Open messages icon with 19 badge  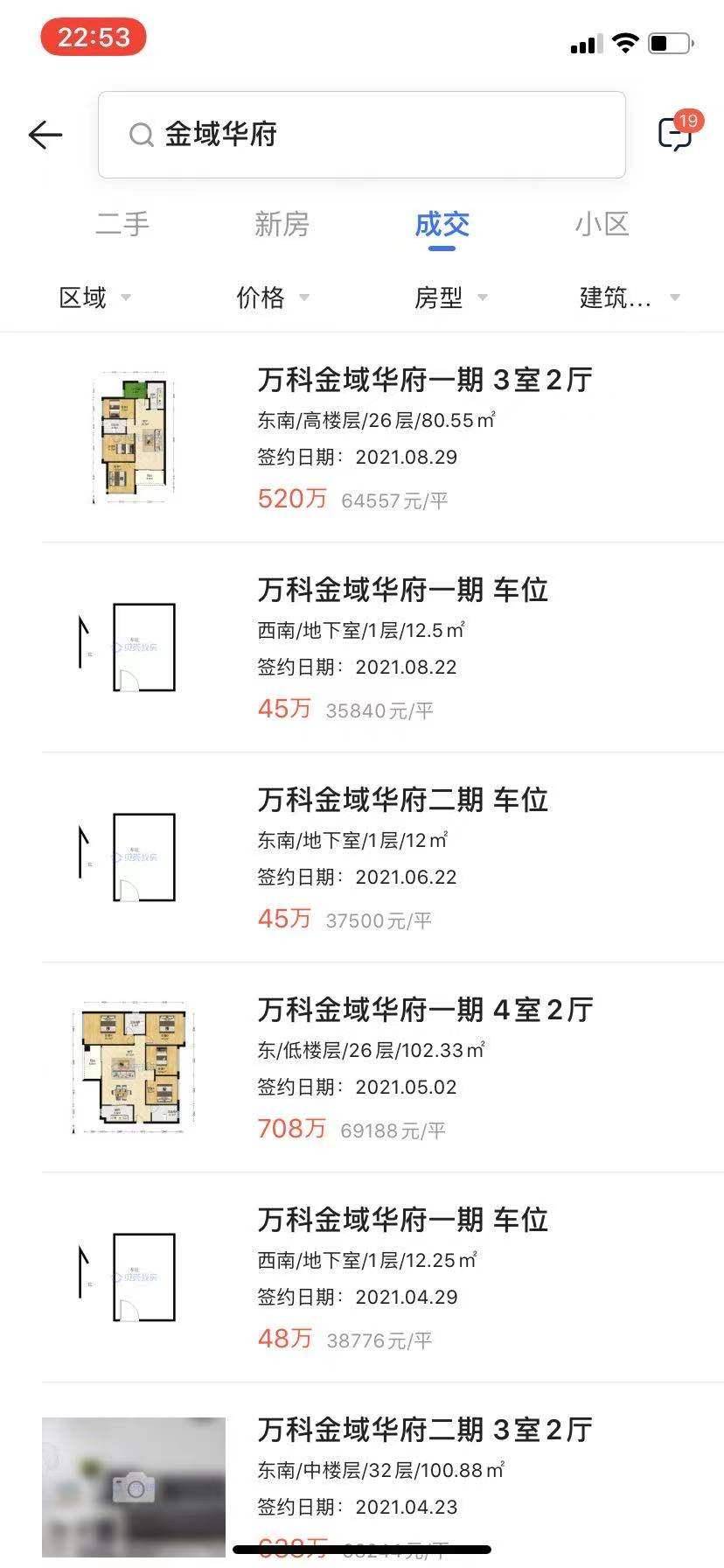[676, 133]
